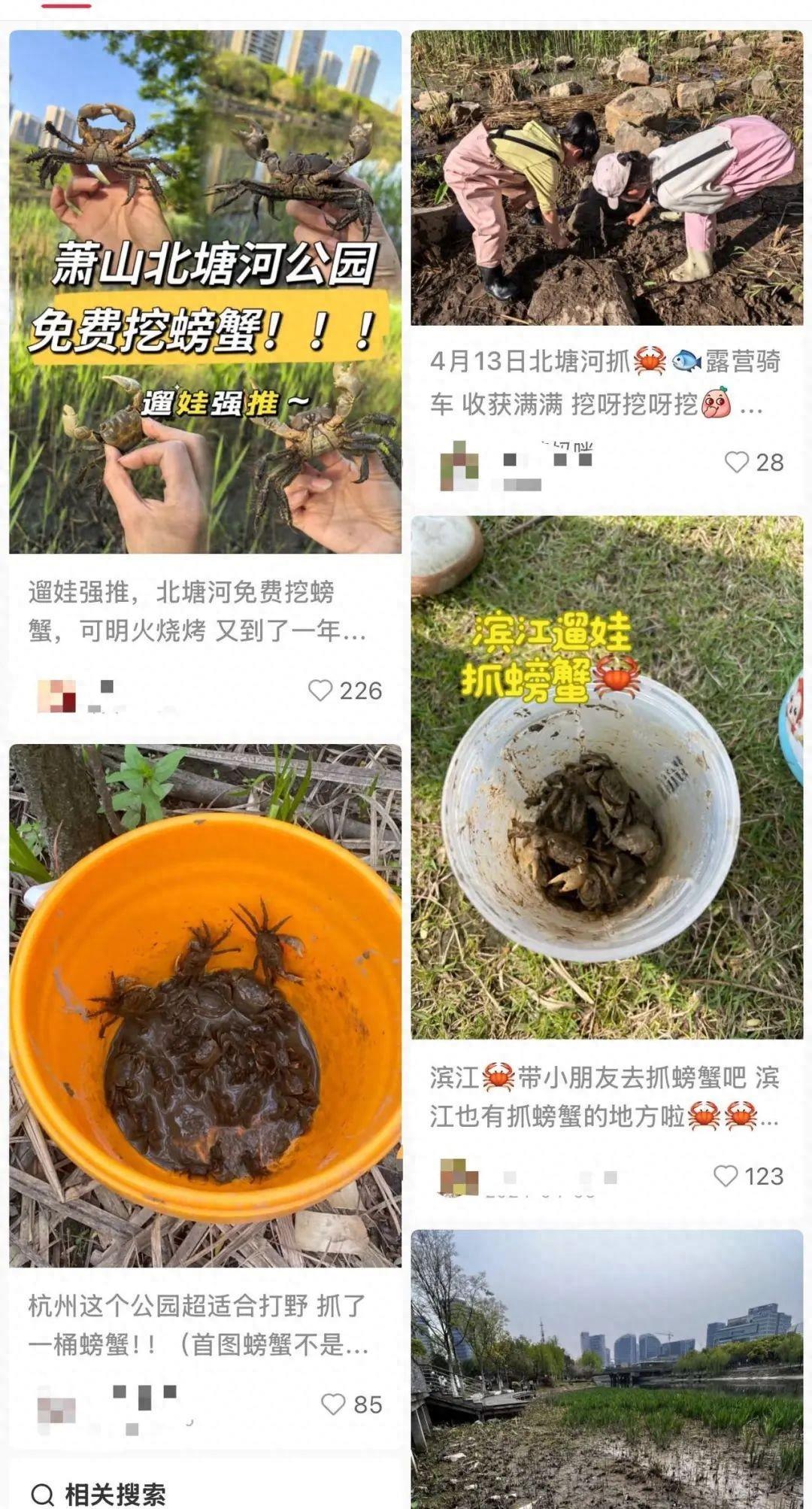This screenshot has height=1509, width=812.
Task: Like the 溜娃强推 post with 226 likes
Action: tap(321, 690)
